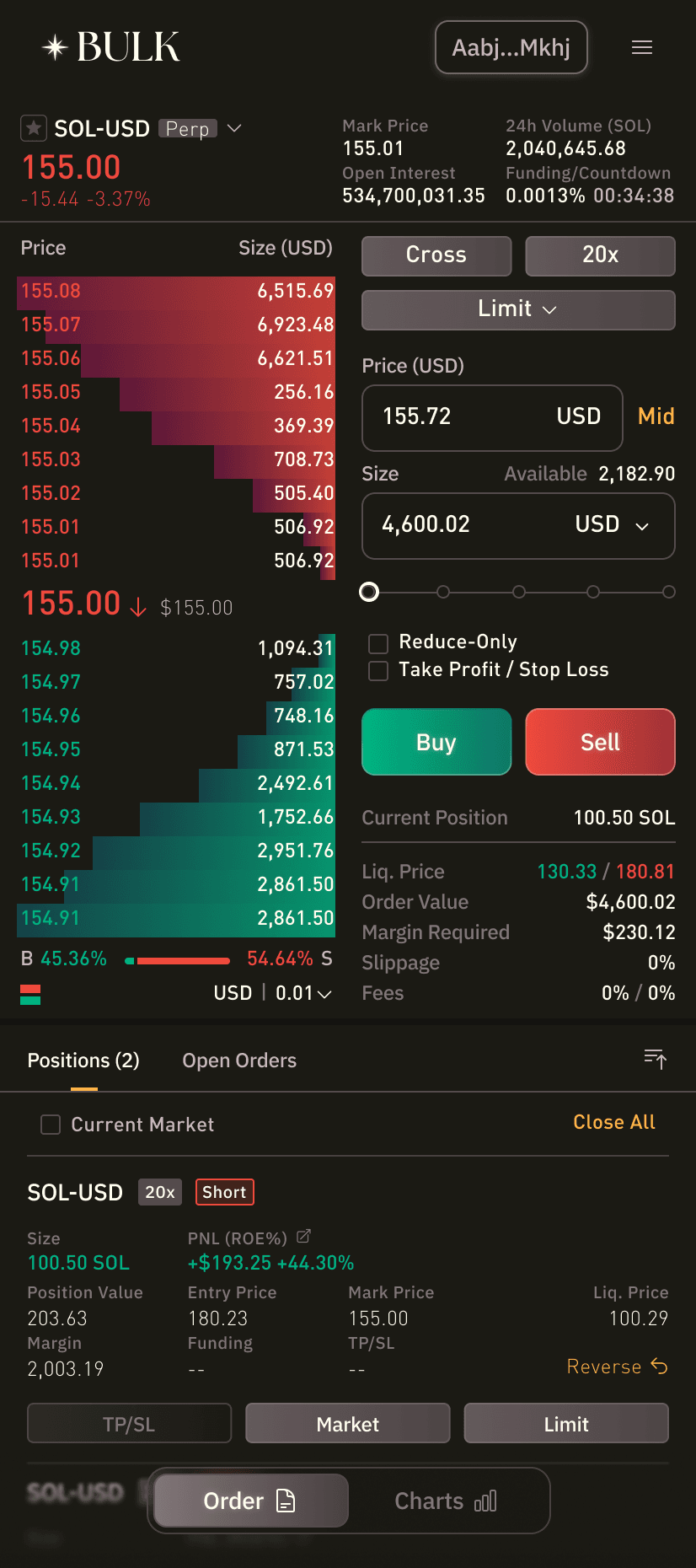
Task: Open the Limit order type dropdown
Action: point(518,309)
